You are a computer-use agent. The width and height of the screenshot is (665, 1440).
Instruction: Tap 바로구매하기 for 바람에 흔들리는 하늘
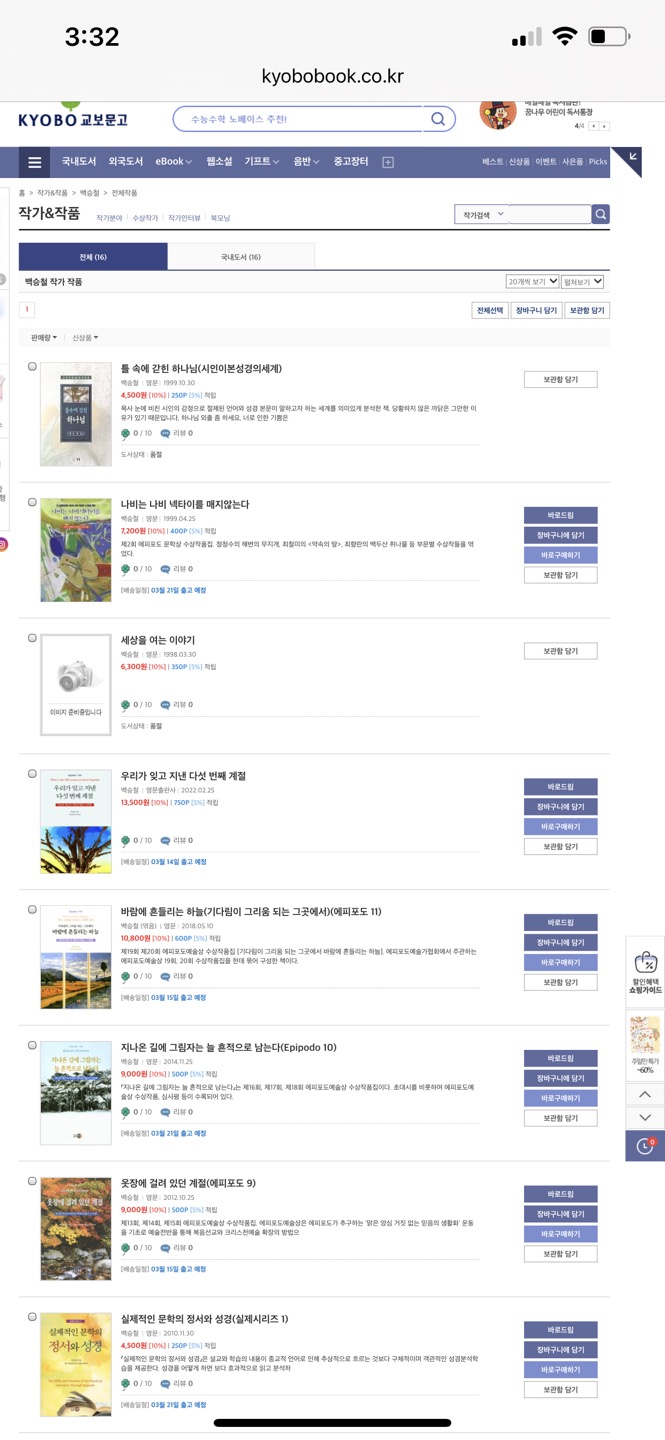click(561, 962)
